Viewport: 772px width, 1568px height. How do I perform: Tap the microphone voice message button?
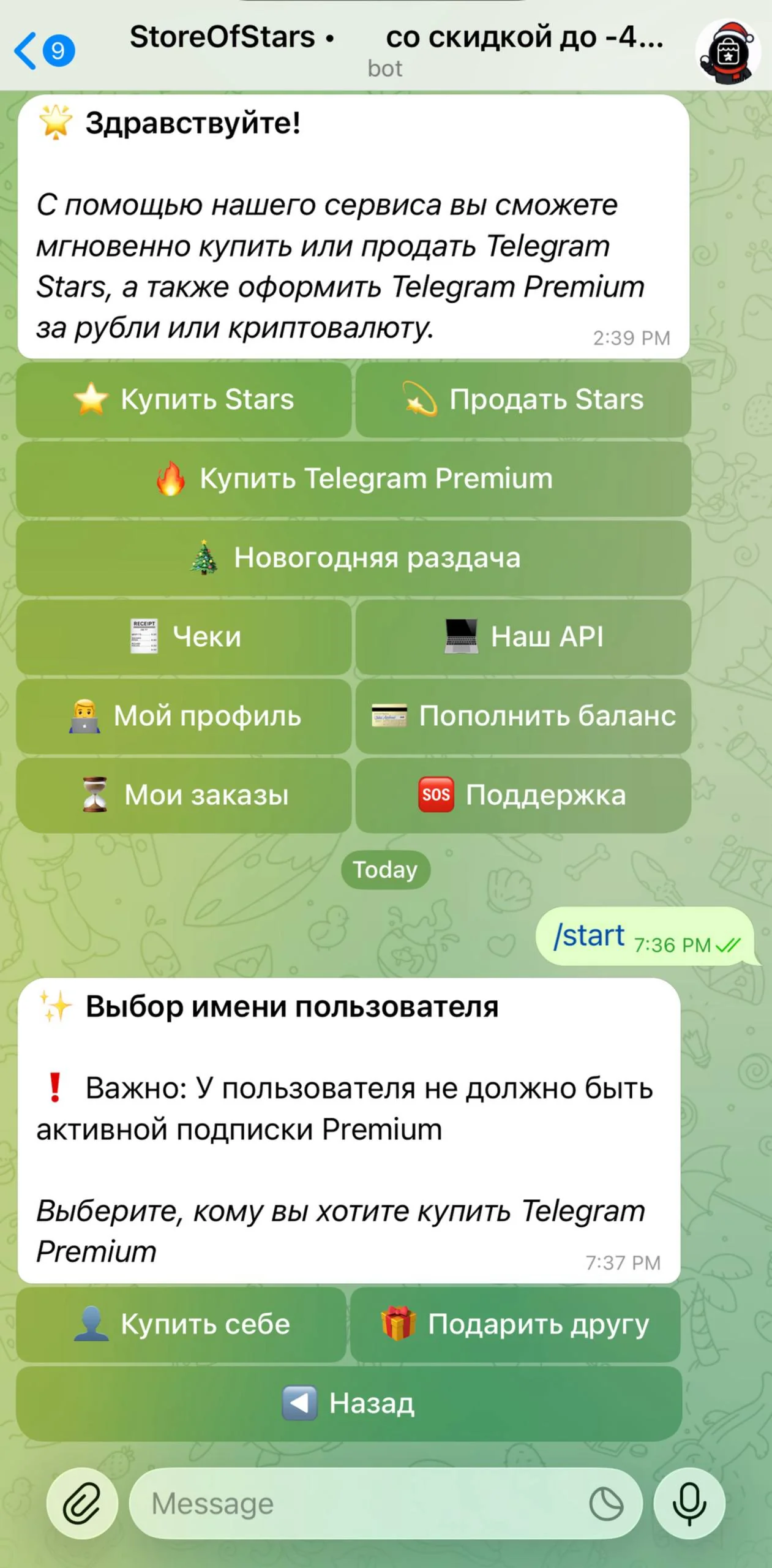pos(689,1503)
